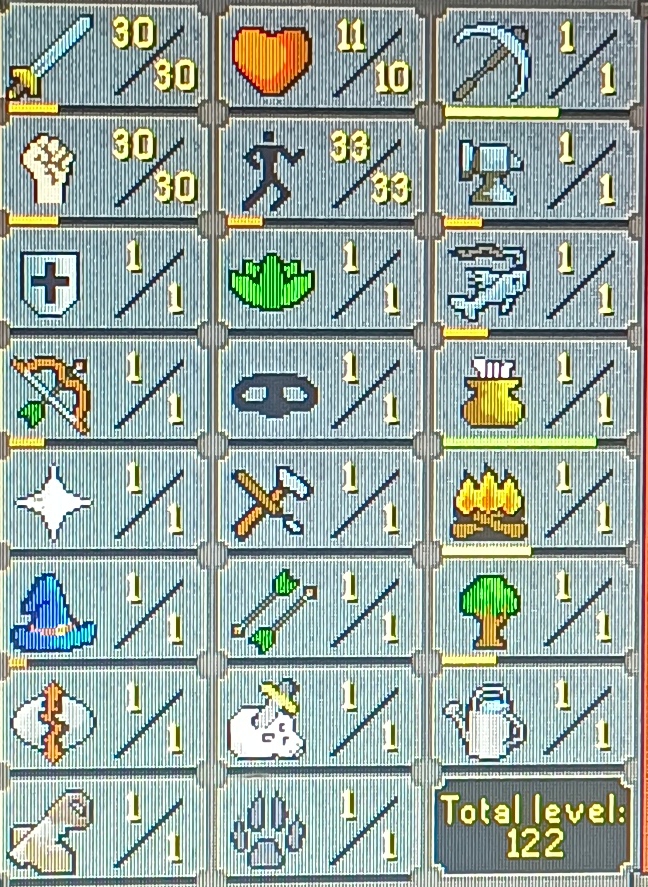Open the Thieving mask skill

tap(322, 388)
